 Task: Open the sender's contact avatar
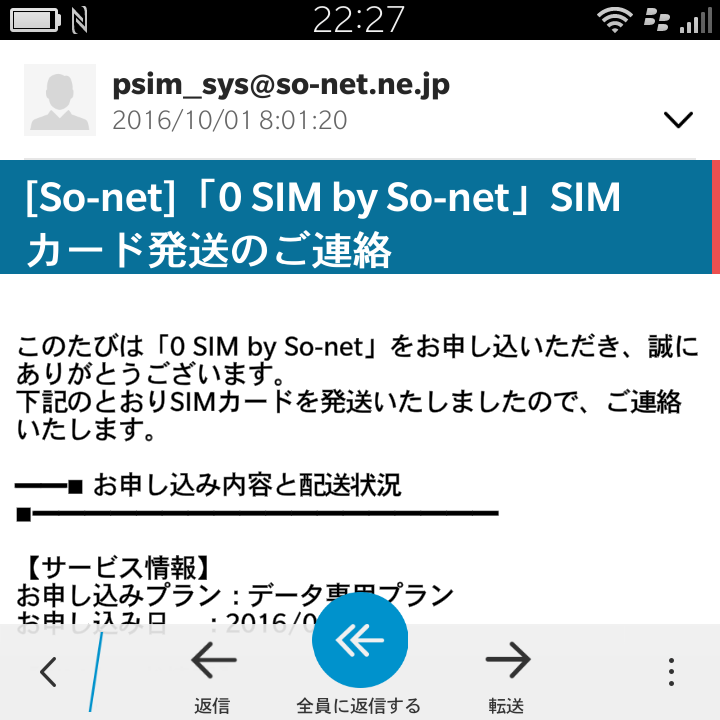[x=60, y=100]
